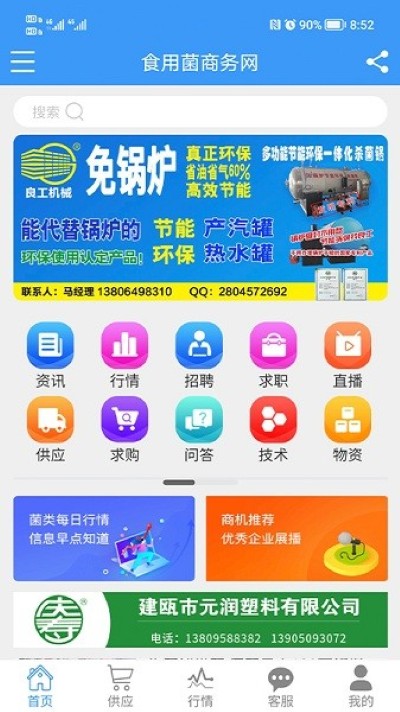Open the 物资 supplies section
This screenshot has height=712, width=400.
click(x=348, y=430)
